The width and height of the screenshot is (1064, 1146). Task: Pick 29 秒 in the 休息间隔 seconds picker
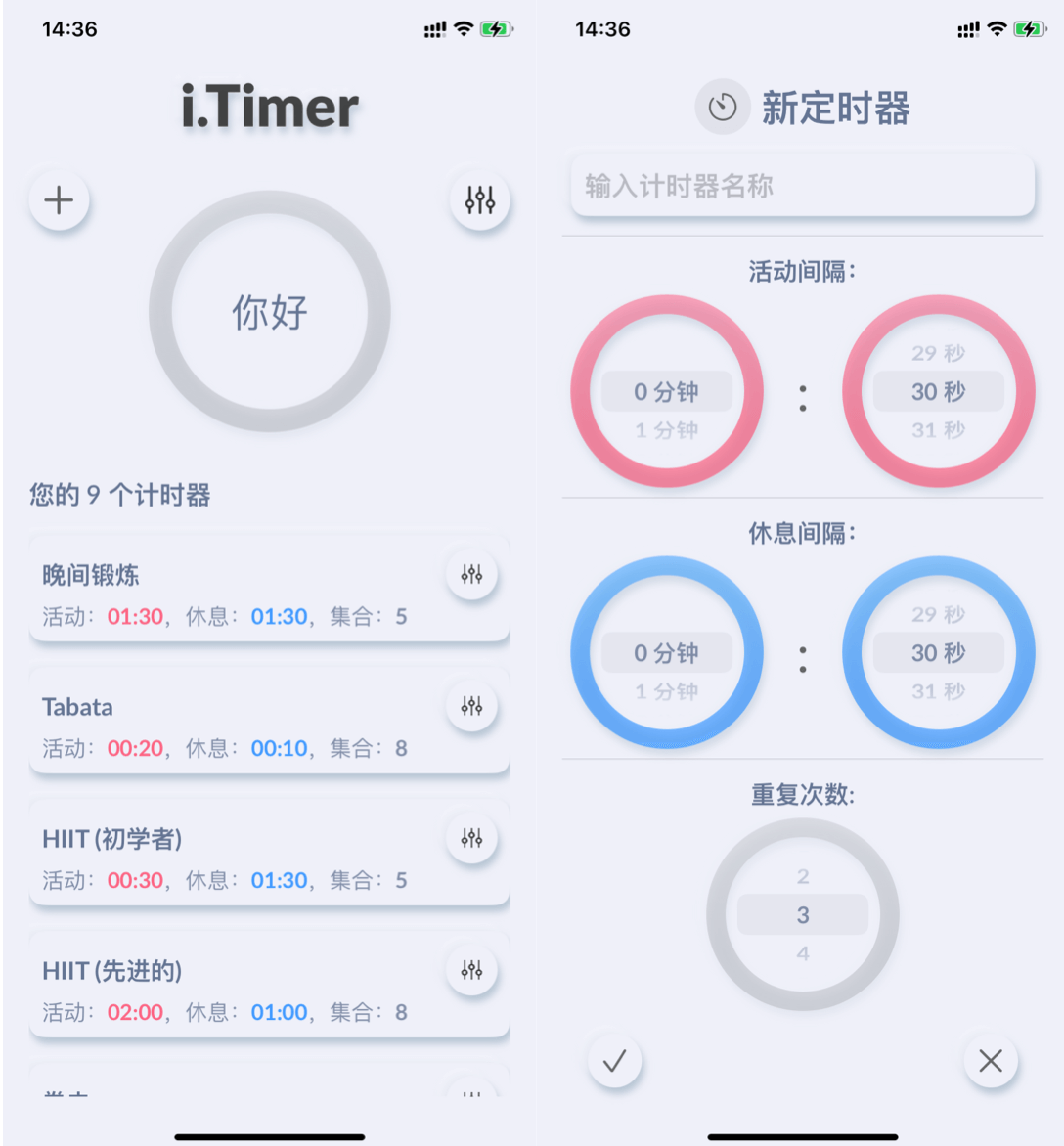point(938,614)
